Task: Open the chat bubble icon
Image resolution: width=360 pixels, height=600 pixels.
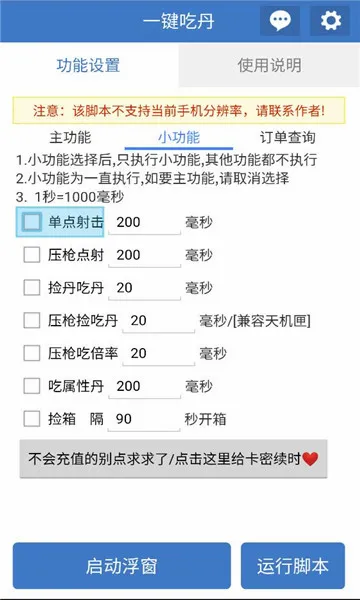Action: click(280, 21)
